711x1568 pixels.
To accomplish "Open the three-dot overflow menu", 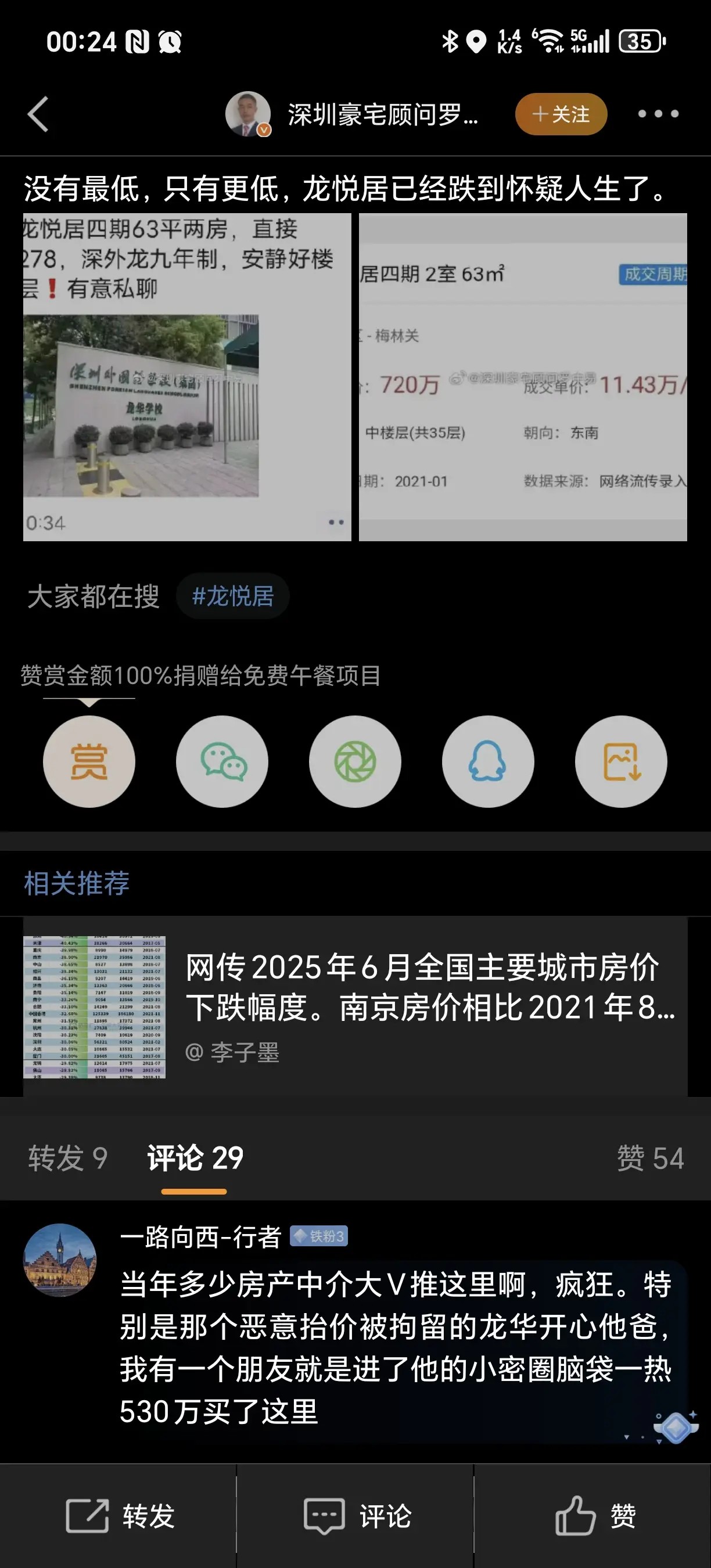I will [x=658, y=114].
